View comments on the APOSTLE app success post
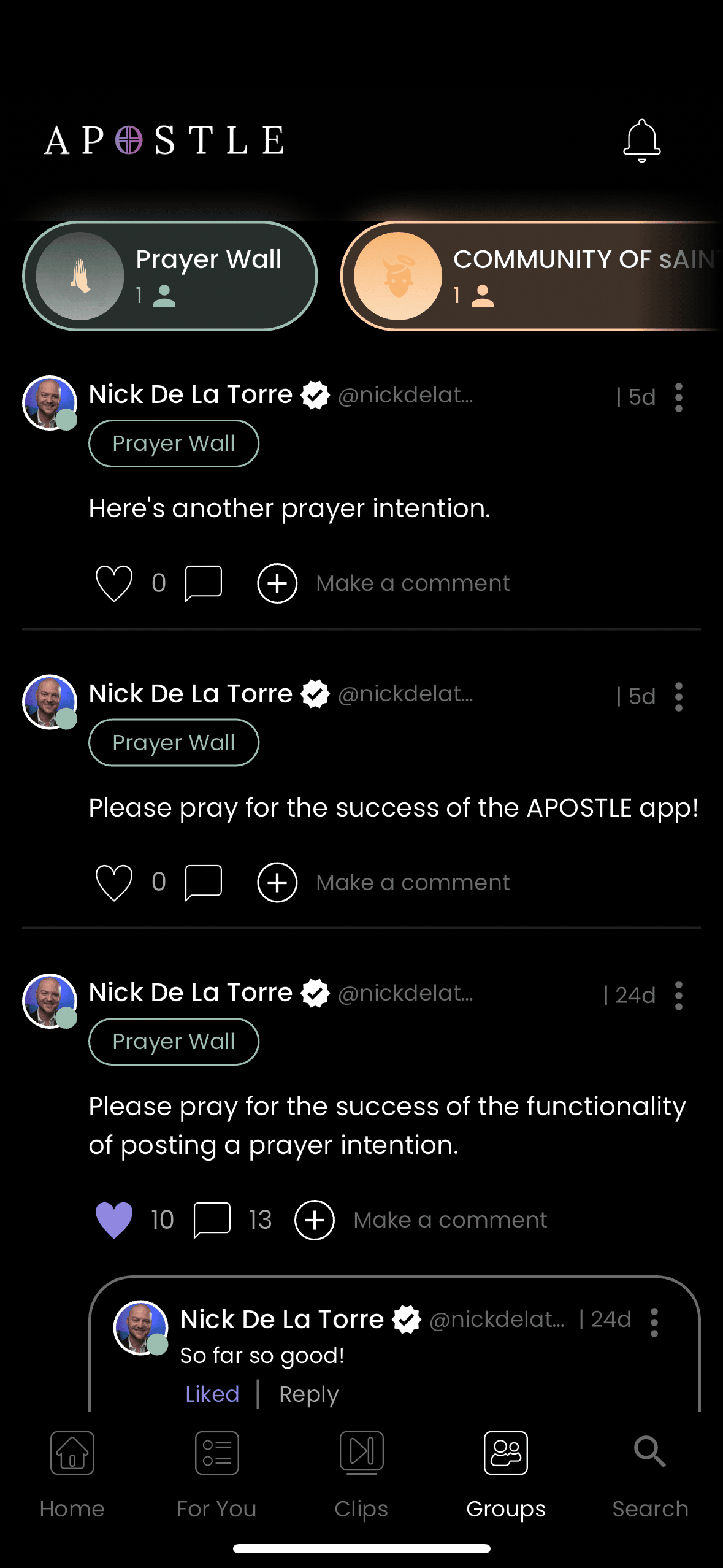This screenshot has width=723, height=1568. (x=203, y=882)
